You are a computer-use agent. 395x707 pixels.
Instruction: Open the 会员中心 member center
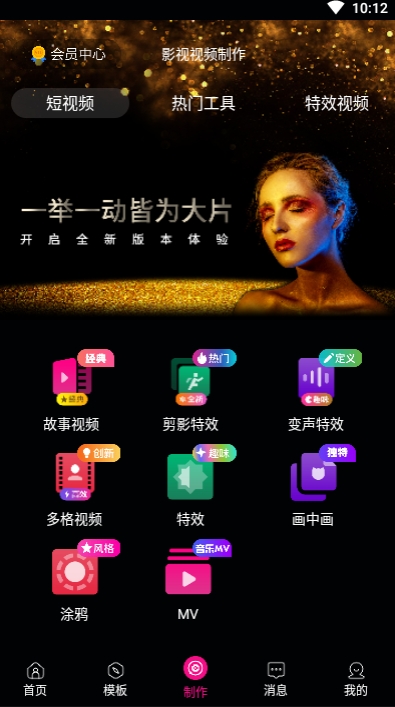68,55
